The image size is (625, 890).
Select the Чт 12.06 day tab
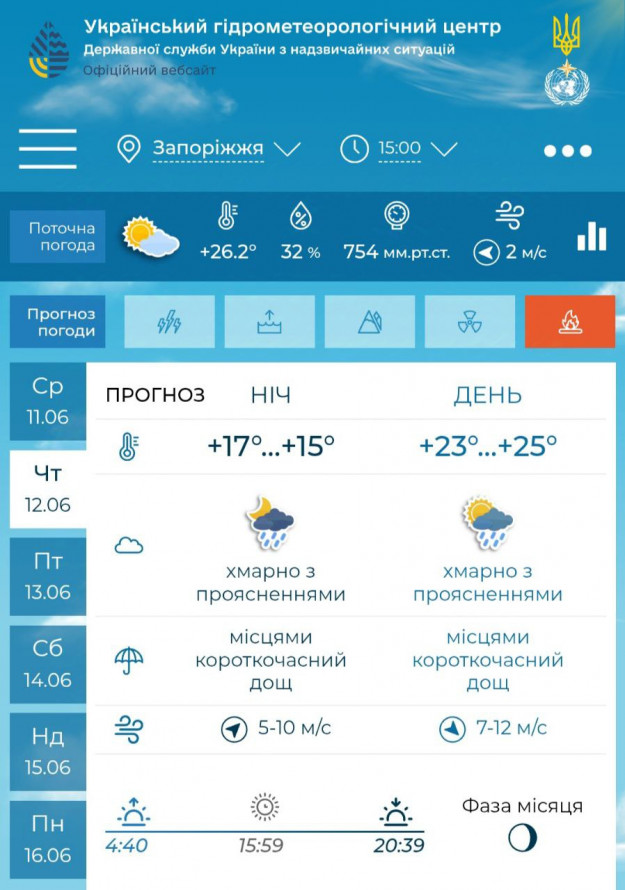[x=47, y=489]
